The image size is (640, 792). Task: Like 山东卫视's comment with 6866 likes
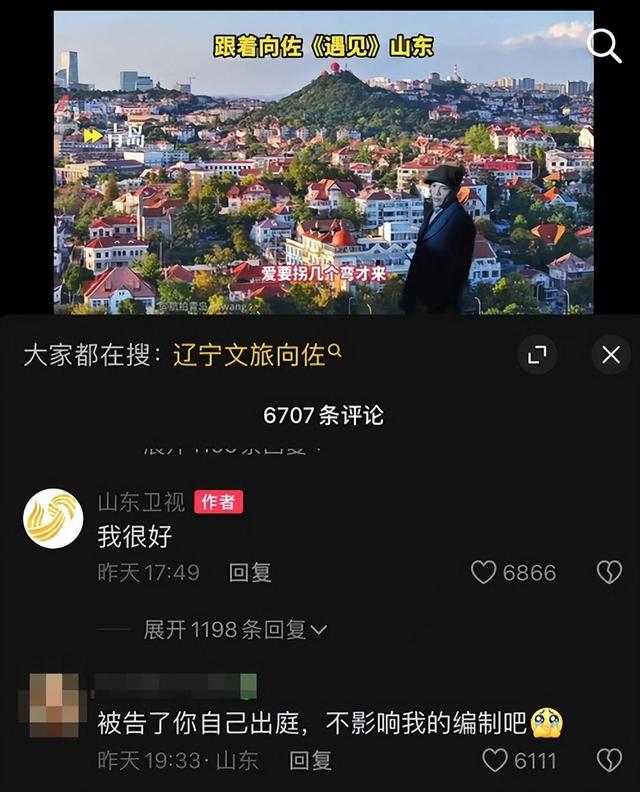(x=483, y=572)
